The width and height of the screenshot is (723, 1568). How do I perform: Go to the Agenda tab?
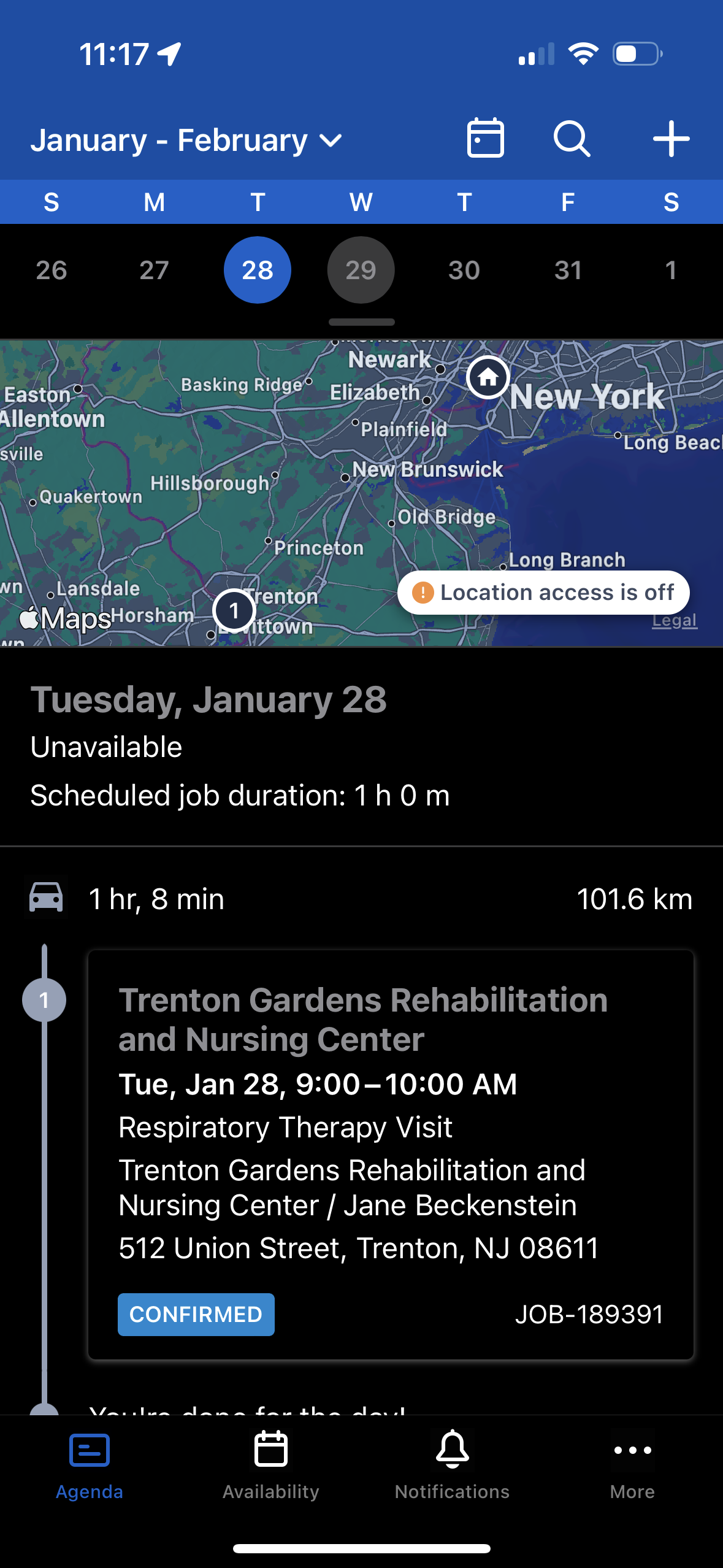(90, 1466)
